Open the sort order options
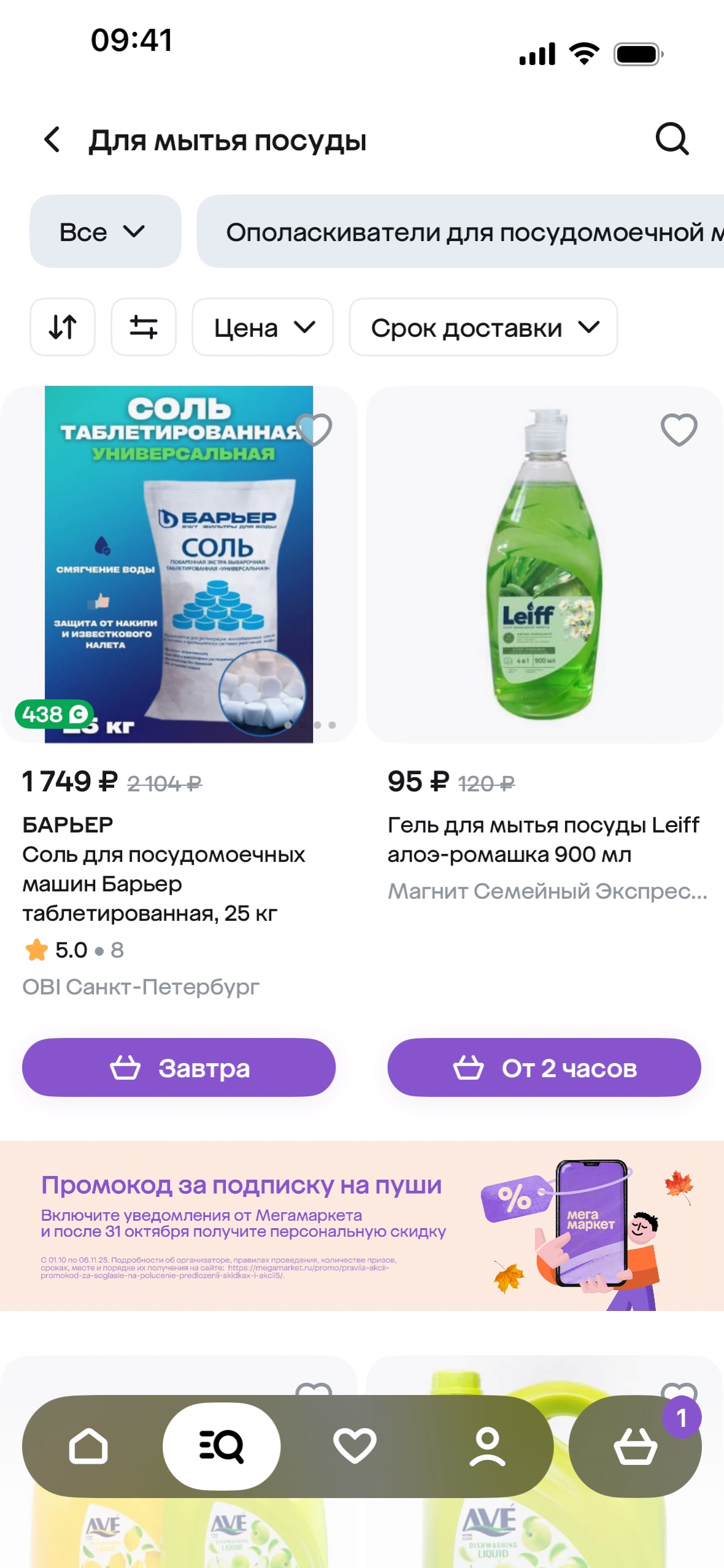Image resolution: width=724 pixels, height=1568 pixels. point(63,328)
